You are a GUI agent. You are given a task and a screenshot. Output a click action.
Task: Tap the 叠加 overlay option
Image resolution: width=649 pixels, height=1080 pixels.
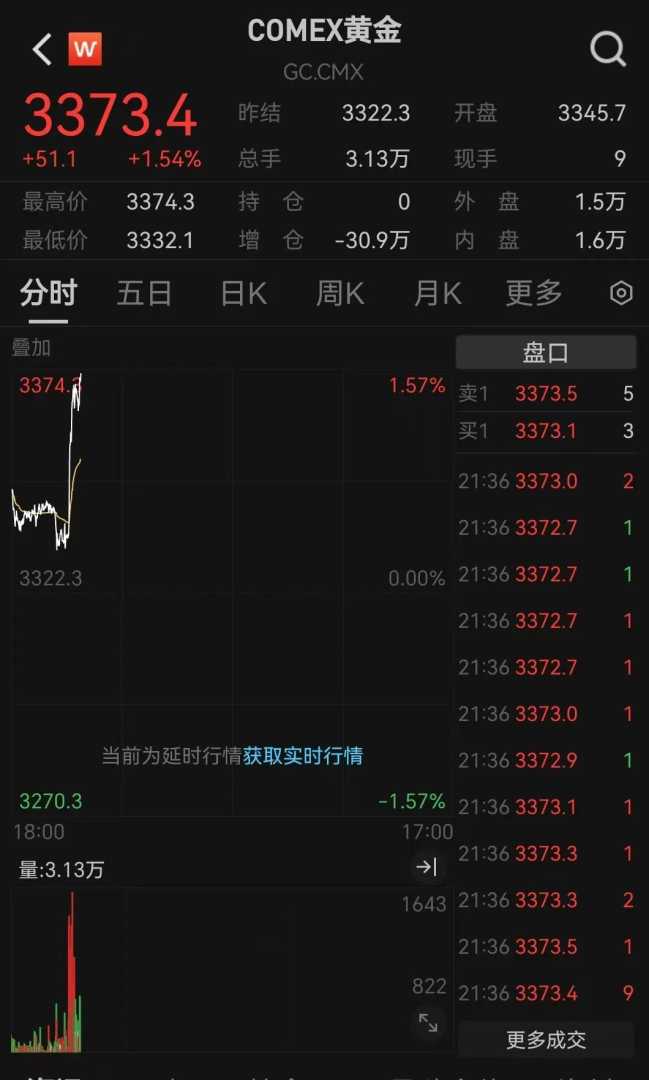click(x=31, y=348)
